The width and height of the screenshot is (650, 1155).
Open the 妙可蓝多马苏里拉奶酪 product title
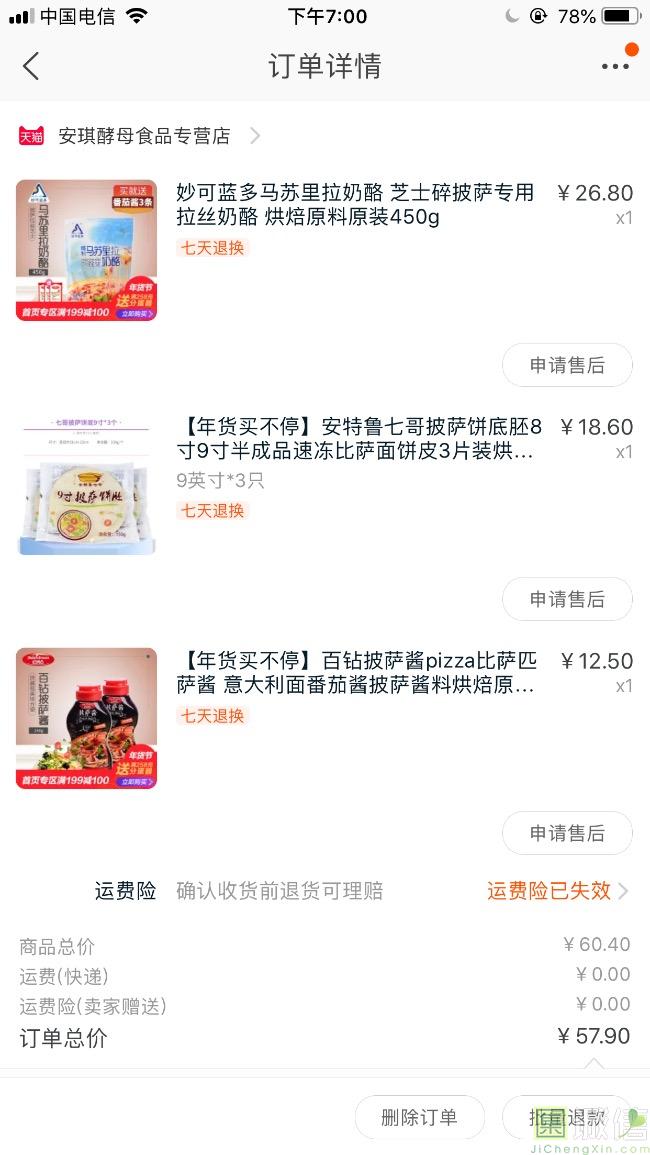tap(355, 205)
